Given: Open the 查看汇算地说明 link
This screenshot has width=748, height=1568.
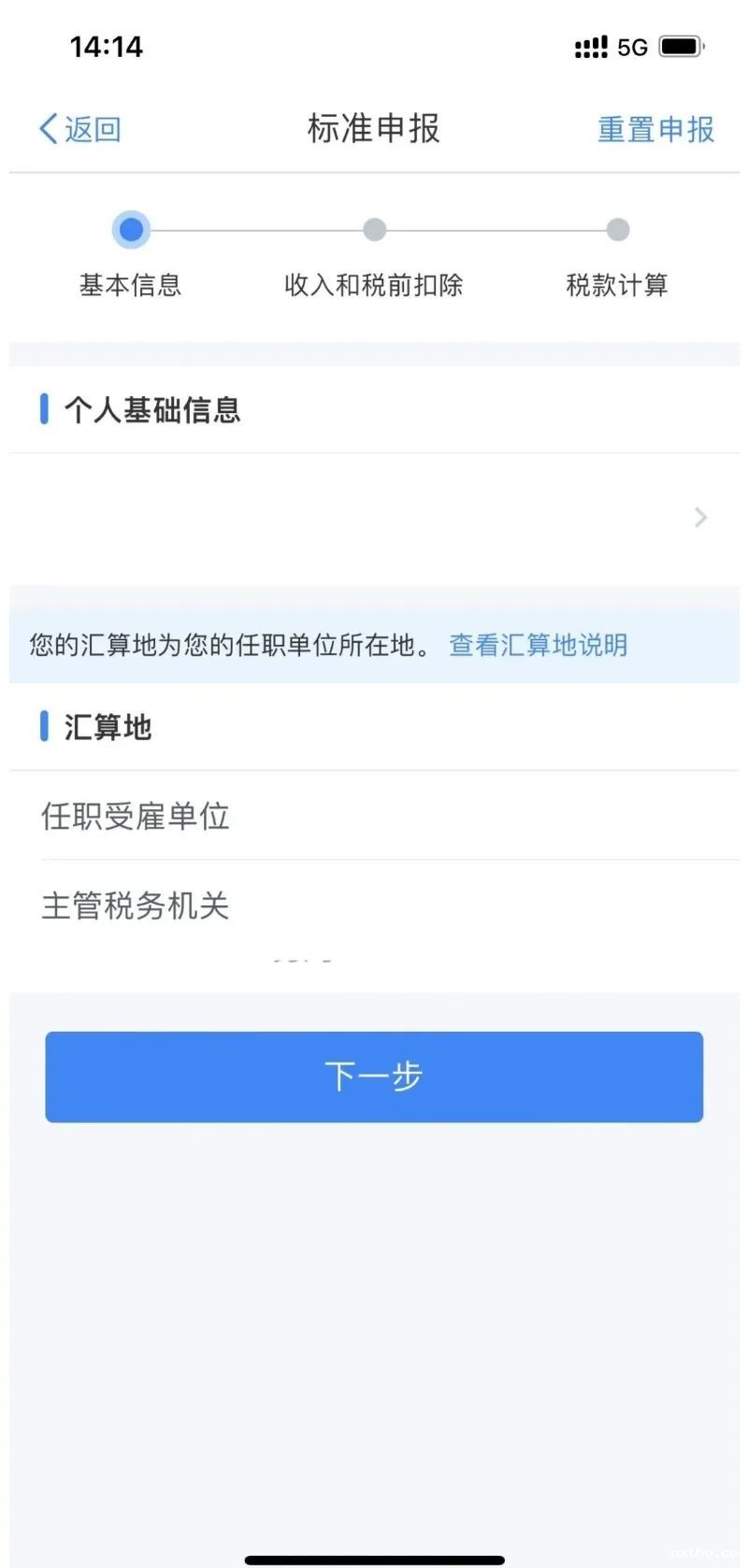Looking at the screenshot, I should coord(538,645).
